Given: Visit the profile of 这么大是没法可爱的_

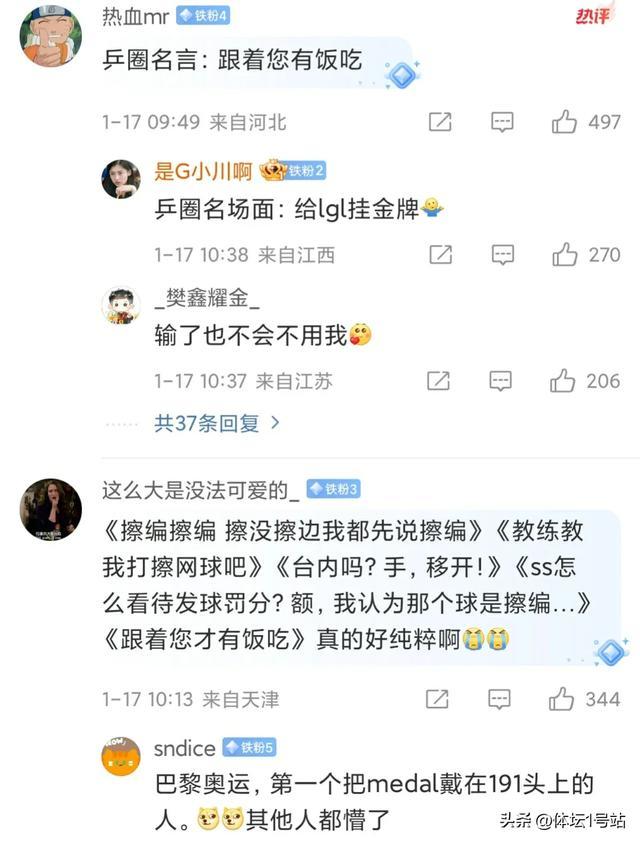Looking at the screenshot, I should pos(51,510).
